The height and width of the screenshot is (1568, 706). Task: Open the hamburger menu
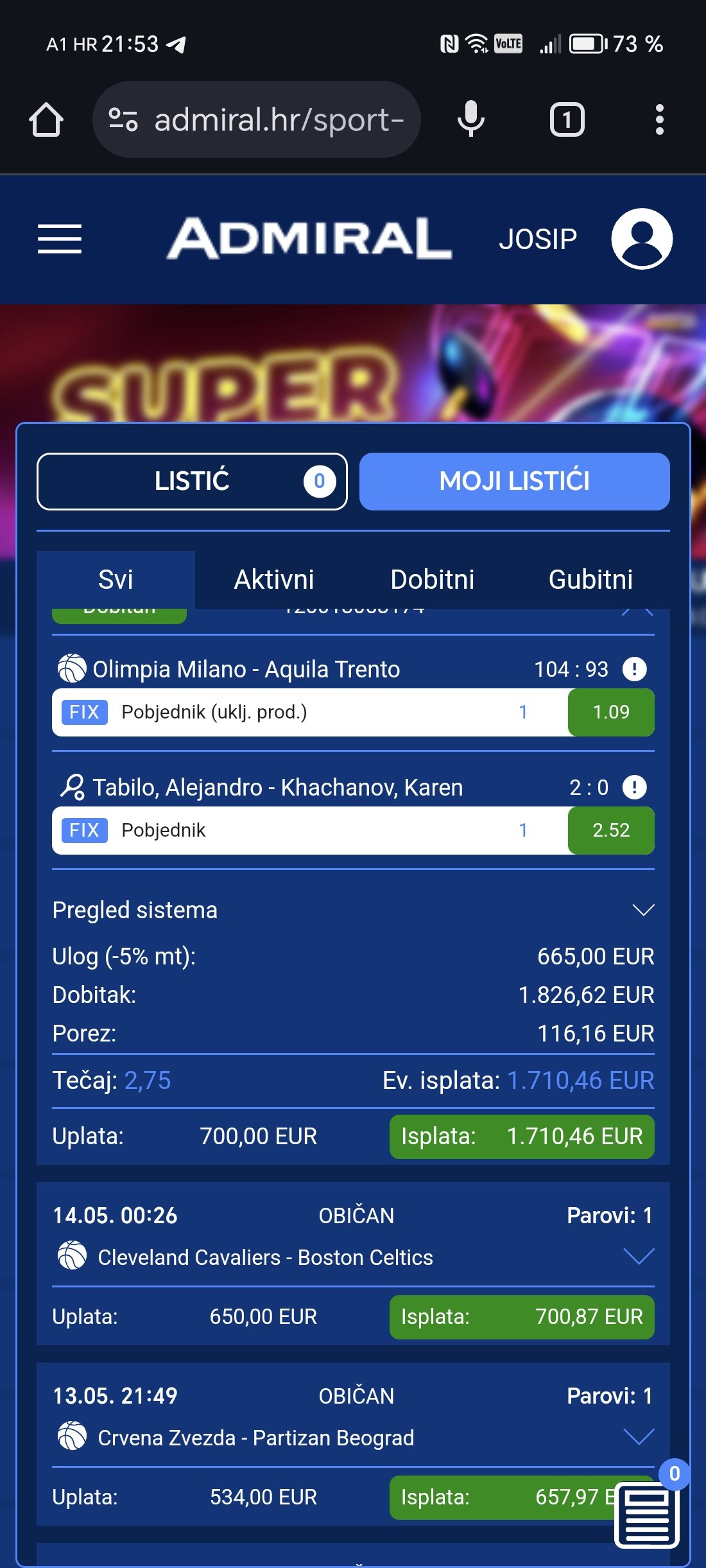click(x=59, y=239)
